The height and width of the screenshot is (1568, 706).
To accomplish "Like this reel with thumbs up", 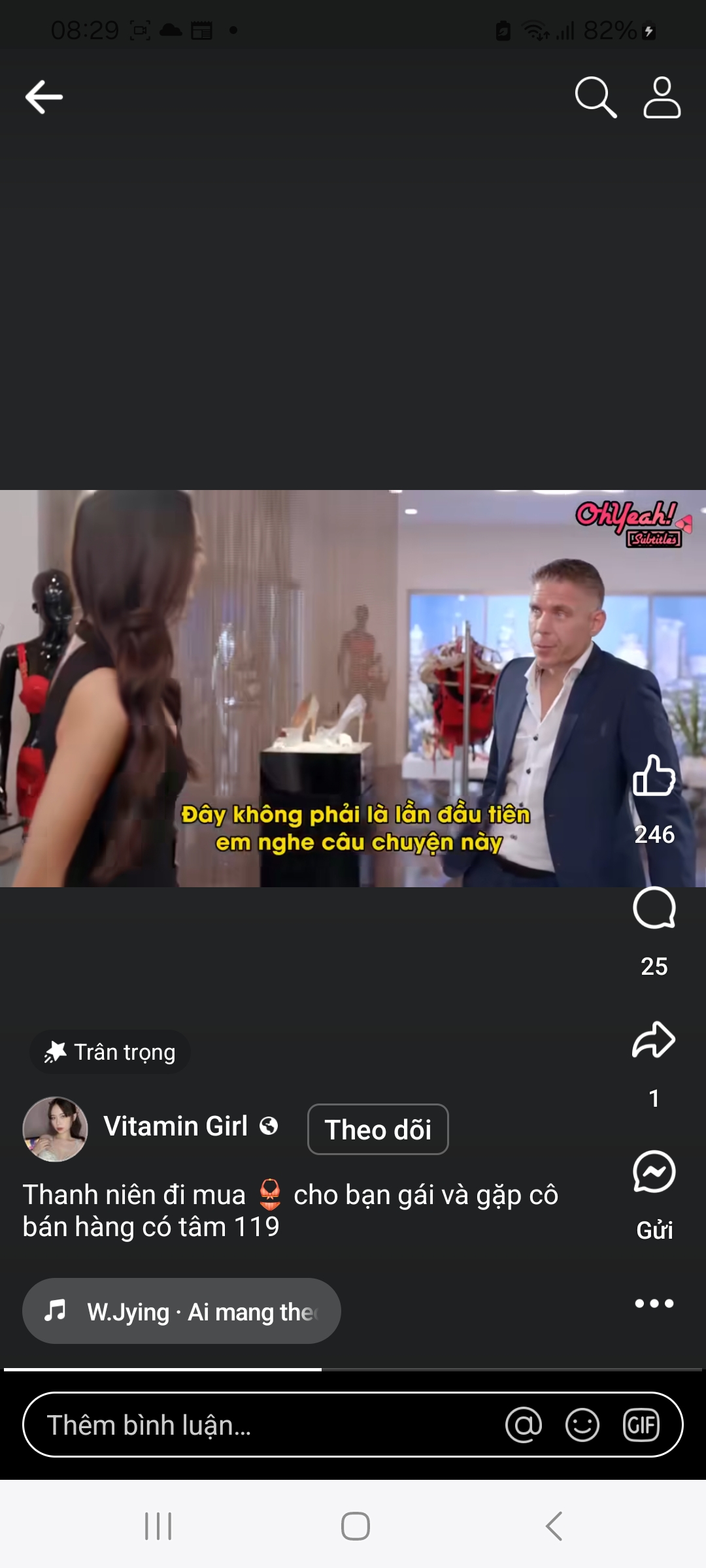I will [654, 776].
